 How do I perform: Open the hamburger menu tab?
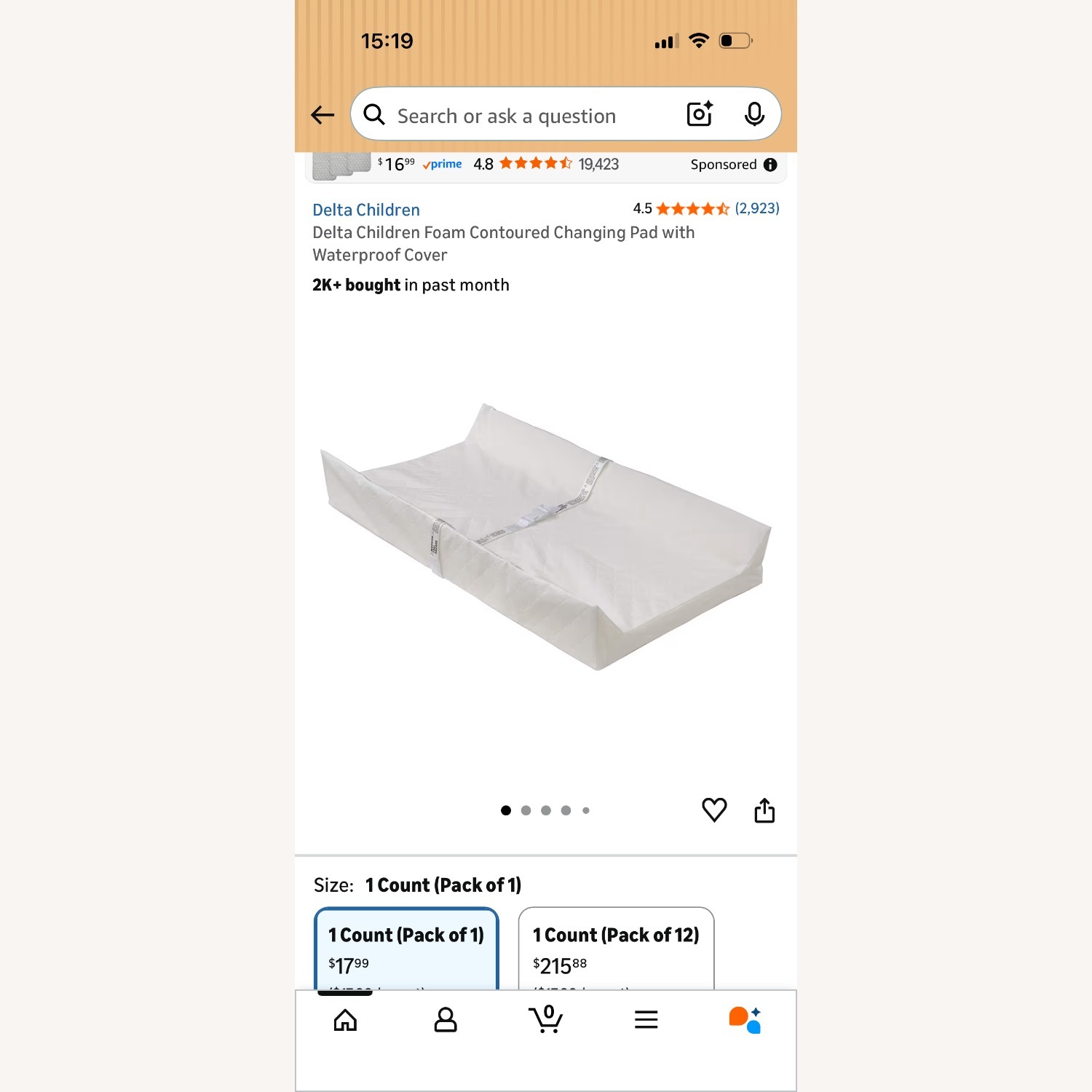pos(646,1020)
